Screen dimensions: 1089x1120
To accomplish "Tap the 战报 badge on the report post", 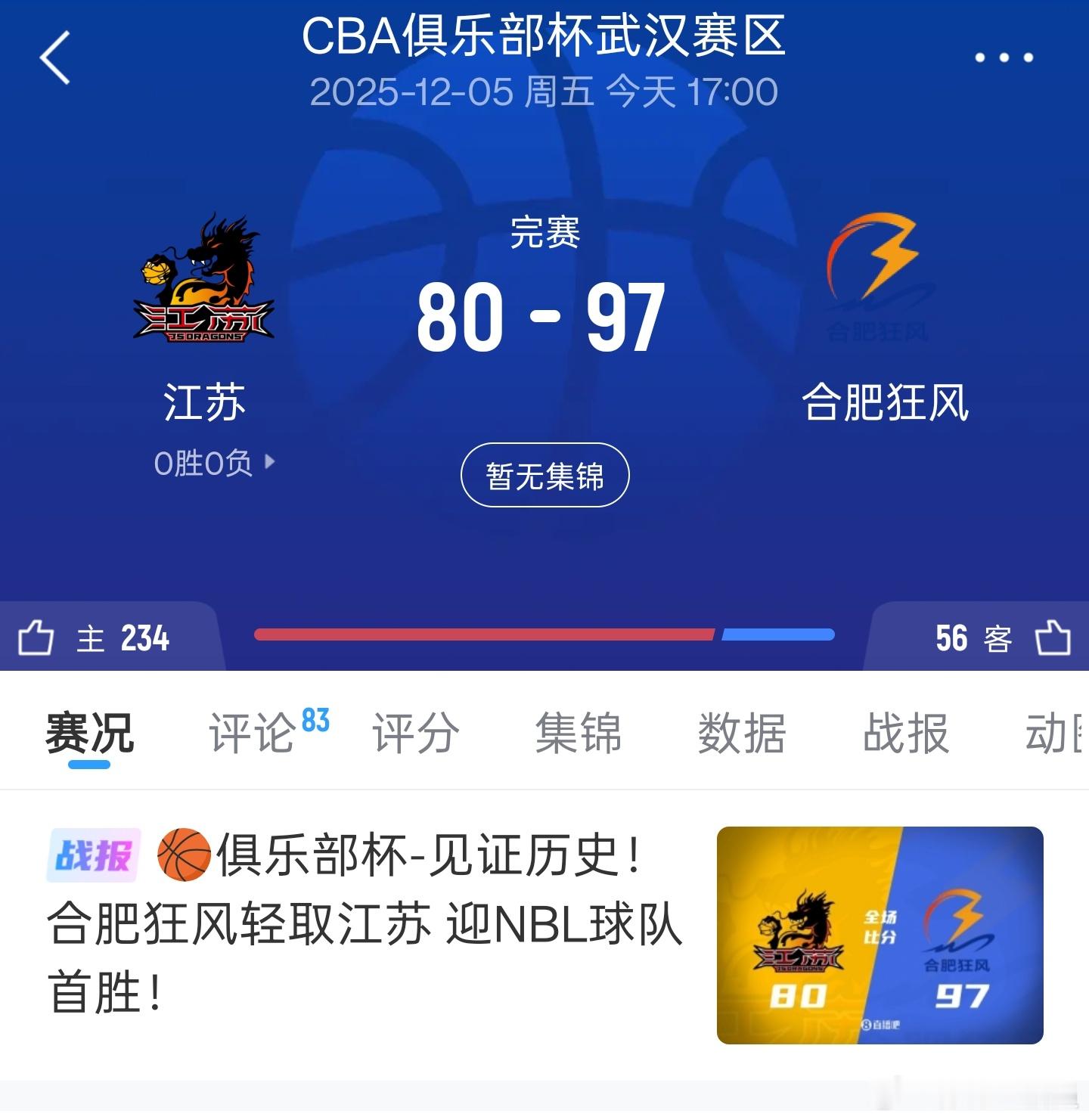I will click(x=92, y=854).
